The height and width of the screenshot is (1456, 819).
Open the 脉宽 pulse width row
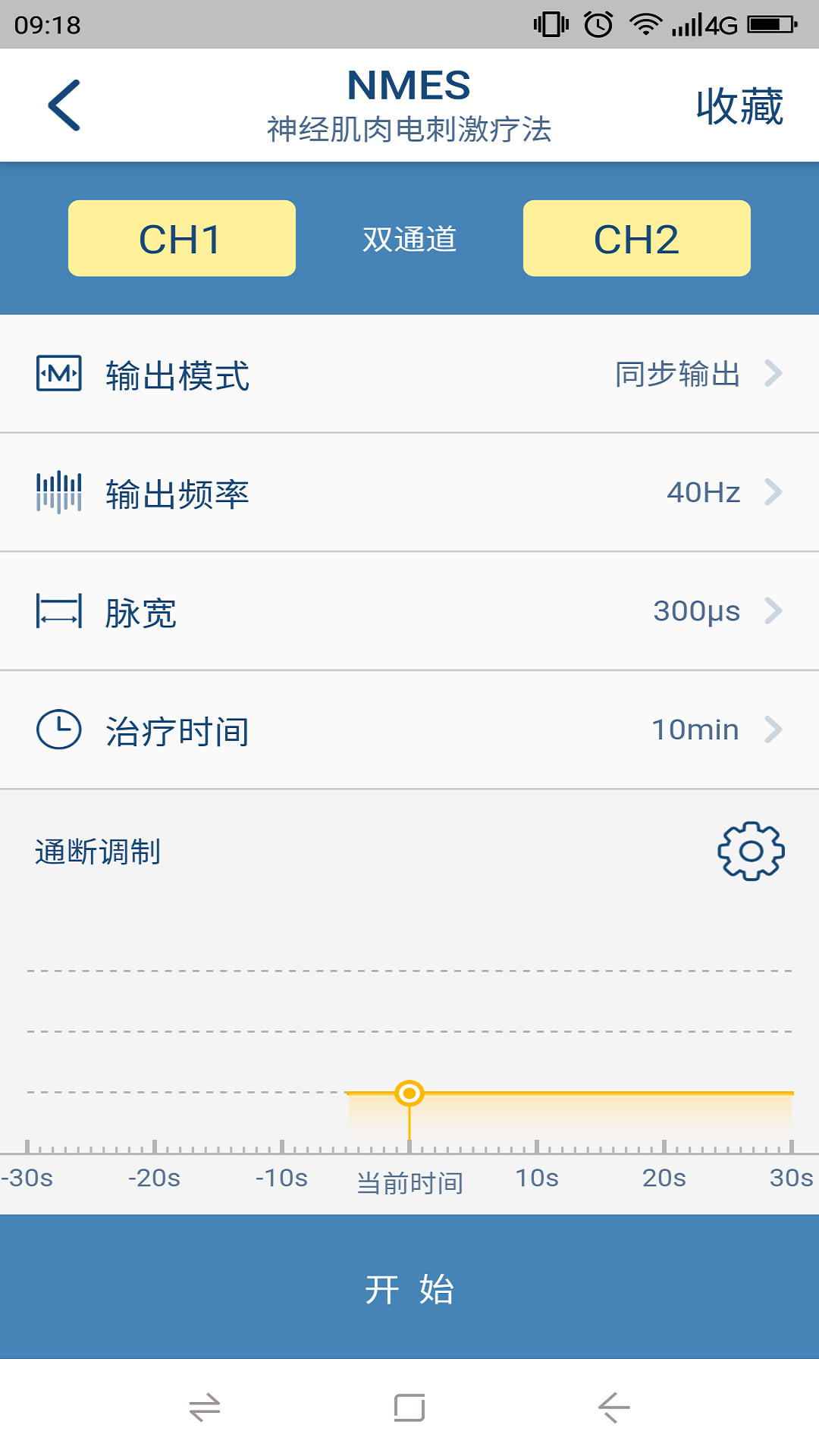point(409,611)
